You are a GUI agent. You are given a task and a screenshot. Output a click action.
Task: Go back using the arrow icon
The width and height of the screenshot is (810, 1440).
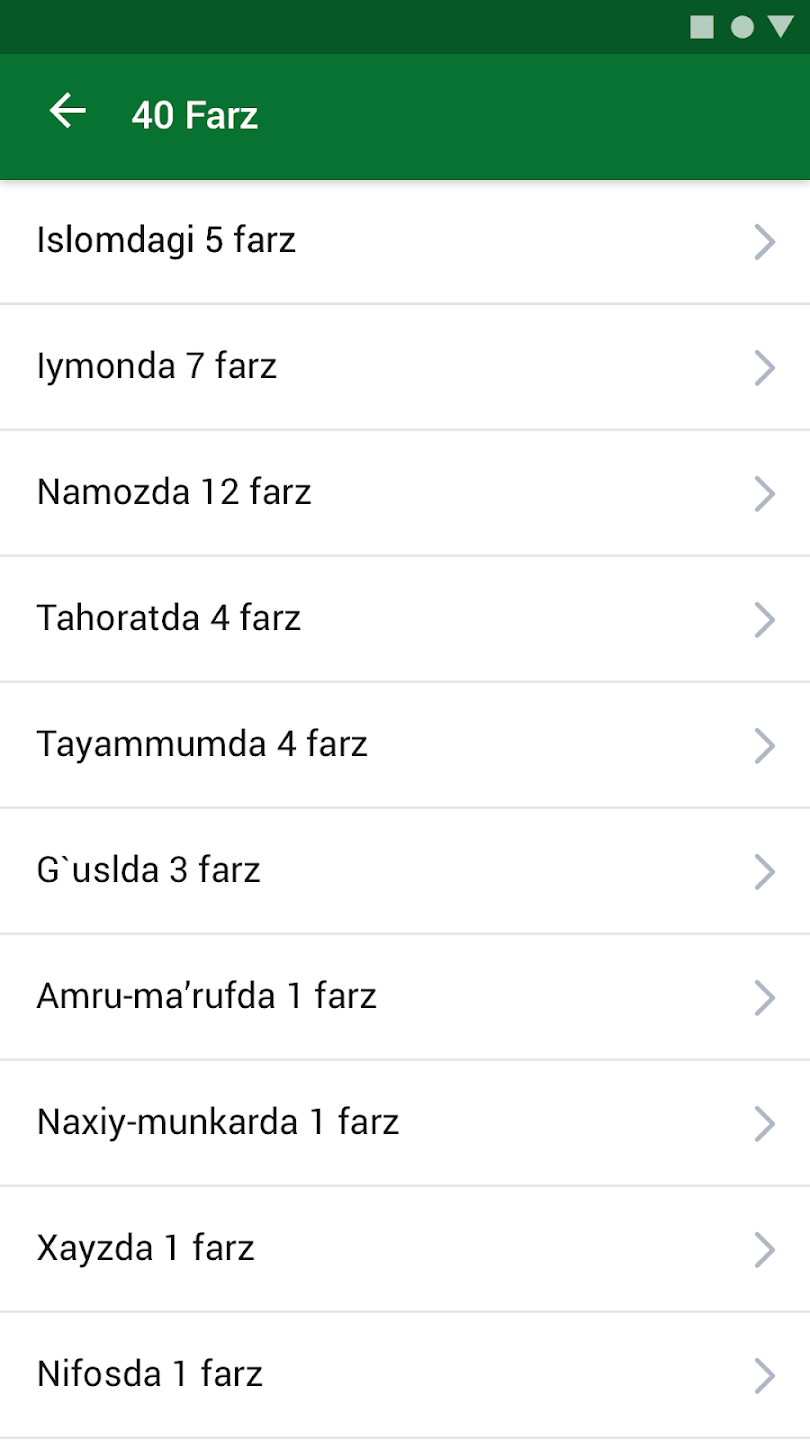(68, 111)
